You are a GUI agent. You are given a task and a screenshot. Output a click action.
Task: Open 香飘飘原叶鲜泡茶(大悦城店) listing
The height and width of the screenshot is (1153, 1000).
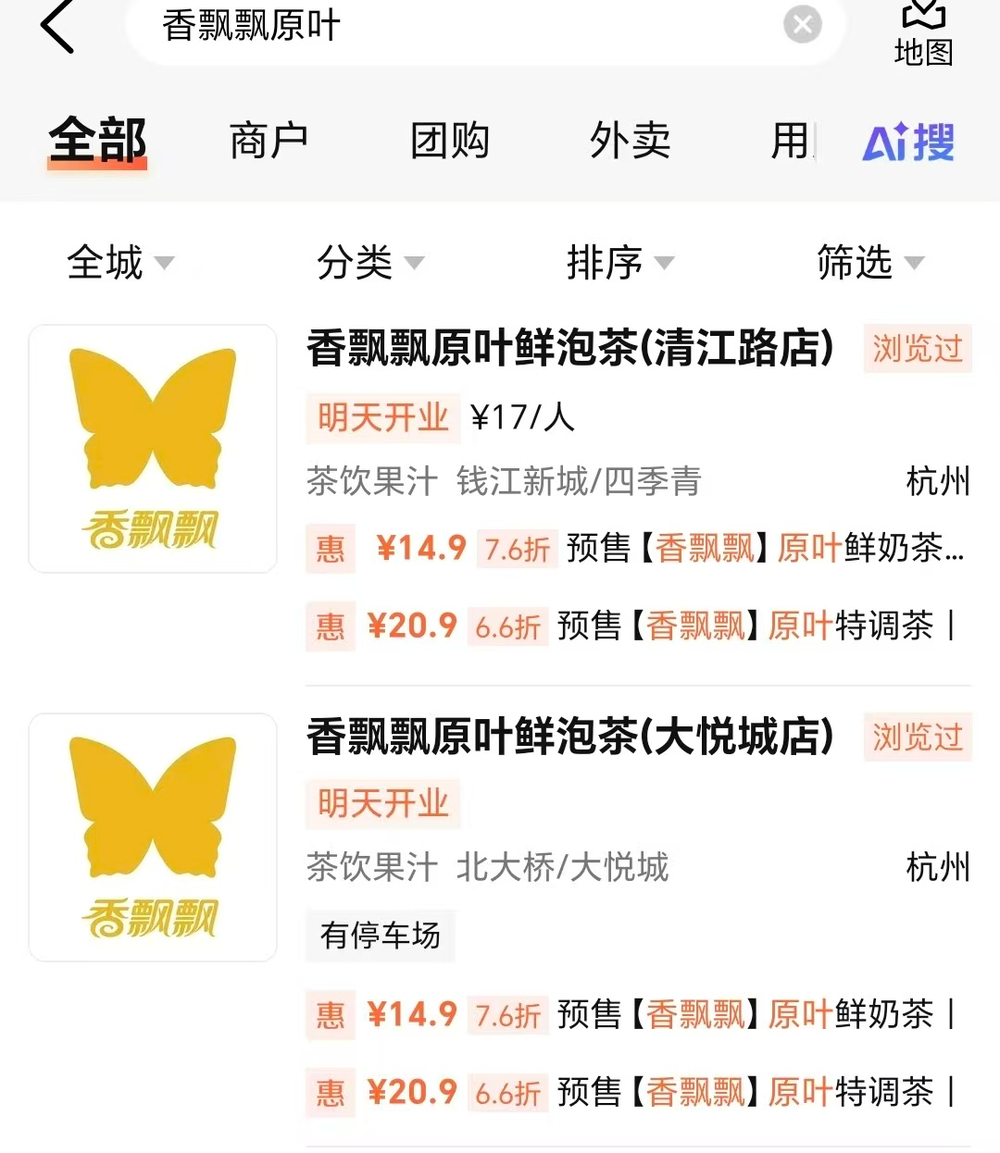pyautogui.click(x=569, y=738)
